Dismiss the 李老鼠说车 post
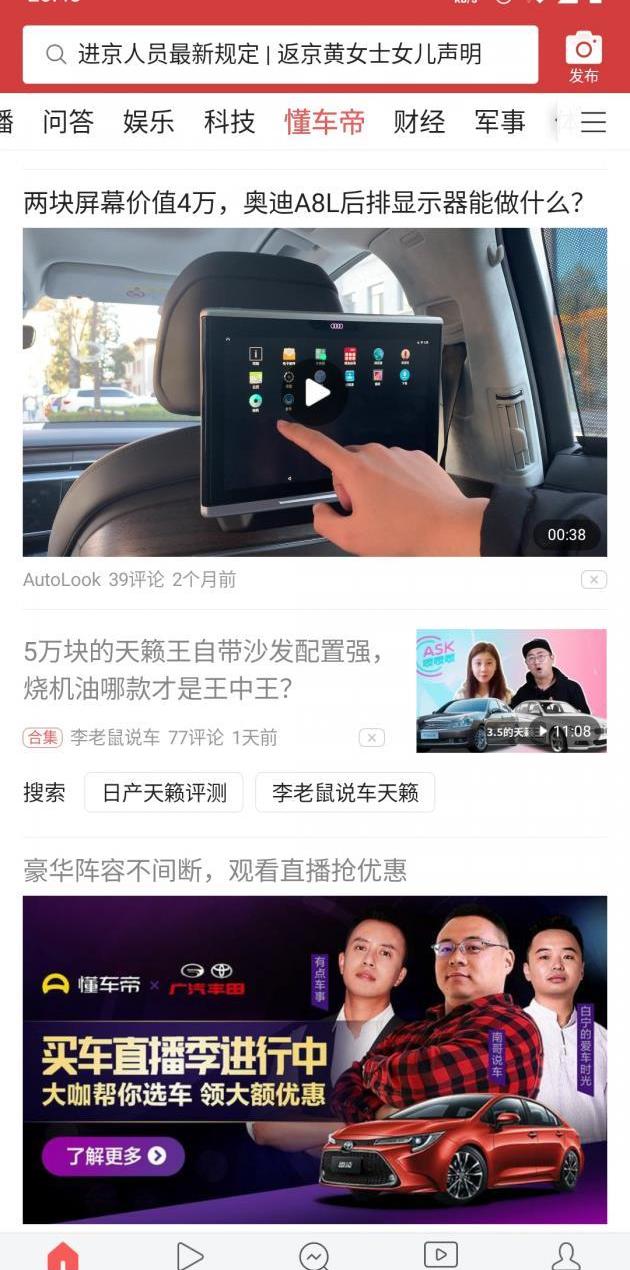630x1270 pixels. pos(371,738)
